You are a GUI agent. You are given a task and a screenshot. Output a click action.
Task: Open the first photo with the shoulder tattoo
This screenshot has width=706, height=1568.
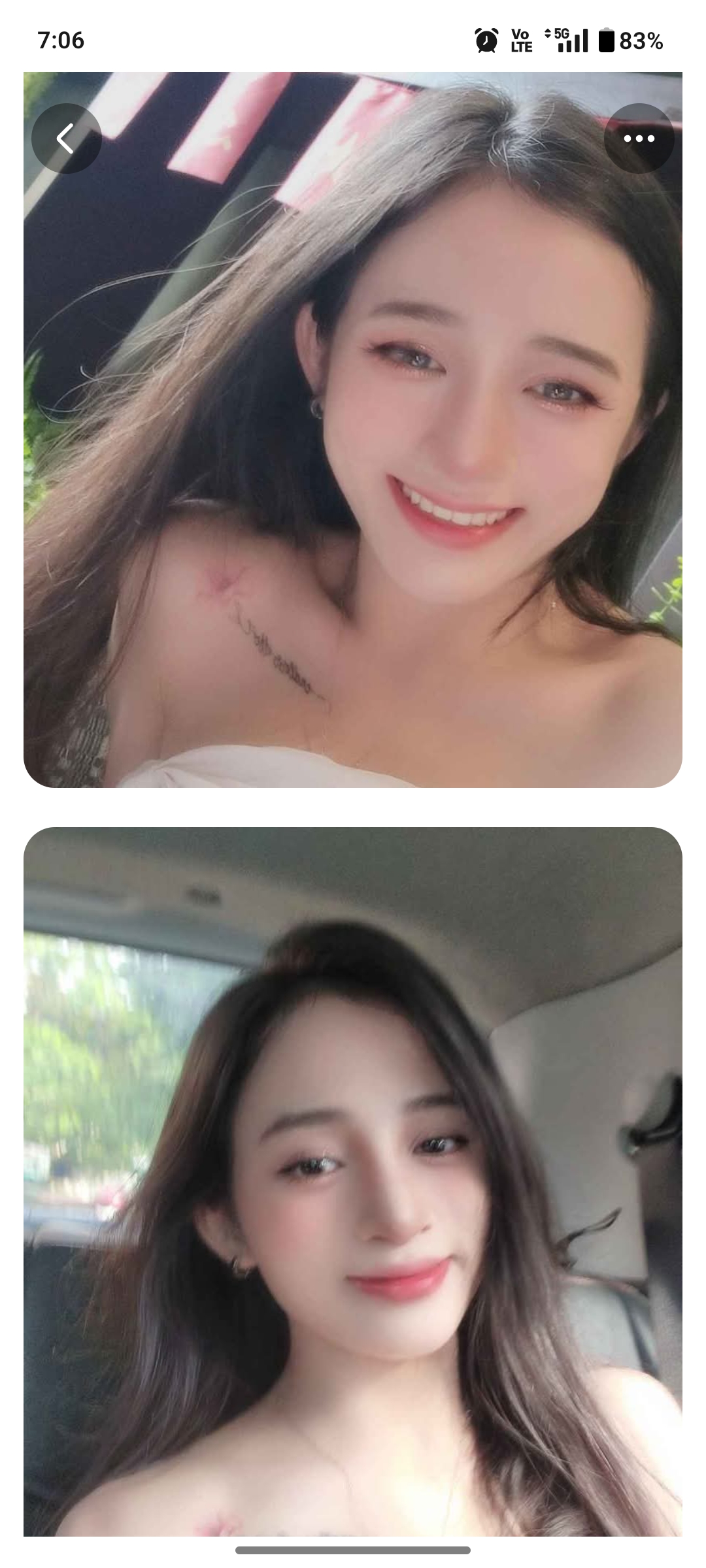point(353,457)
